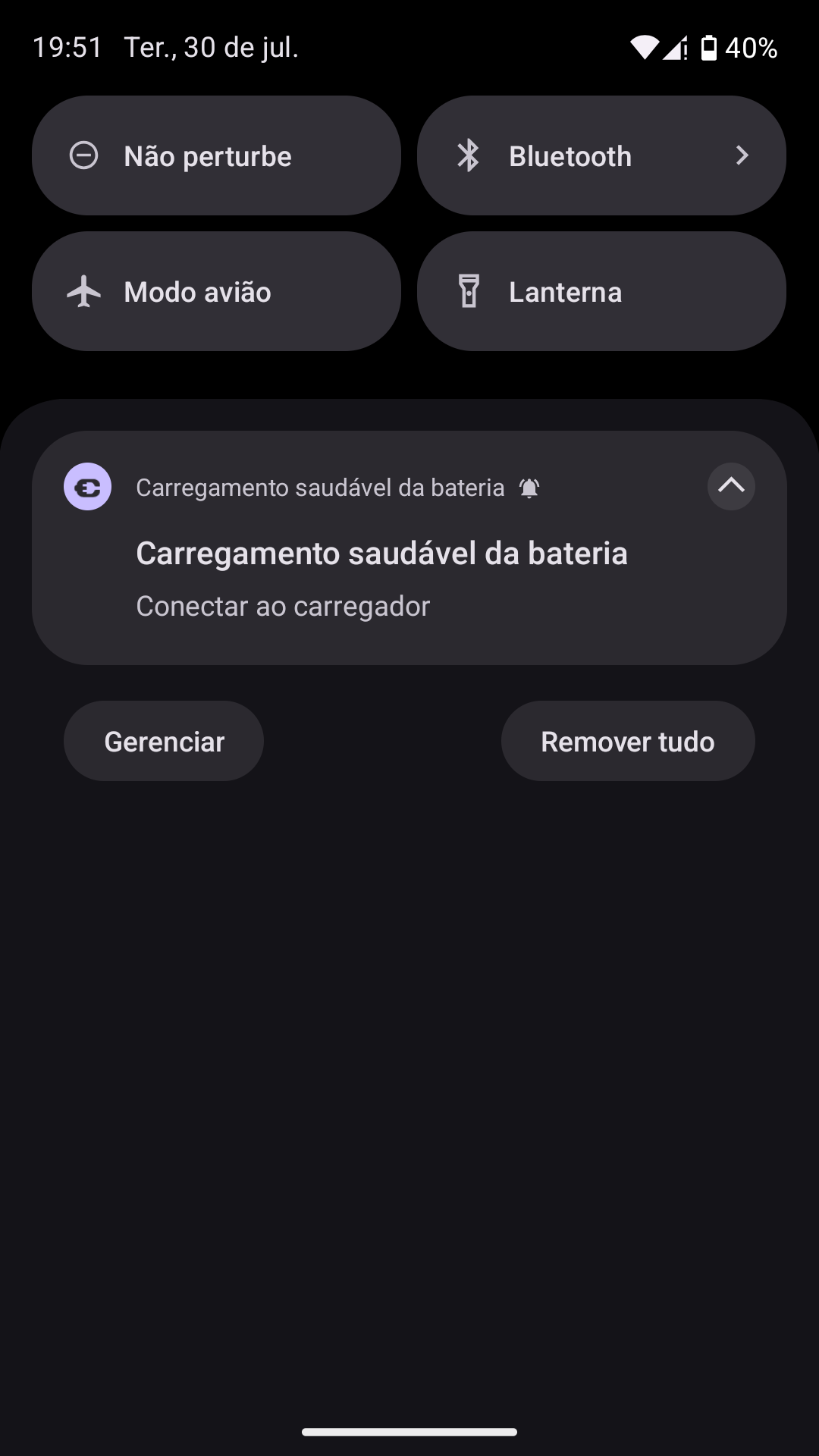Turn on Bluetooth quick tile
The image size is (819, 1456).
pyautogui.click(x=561, y=155)
